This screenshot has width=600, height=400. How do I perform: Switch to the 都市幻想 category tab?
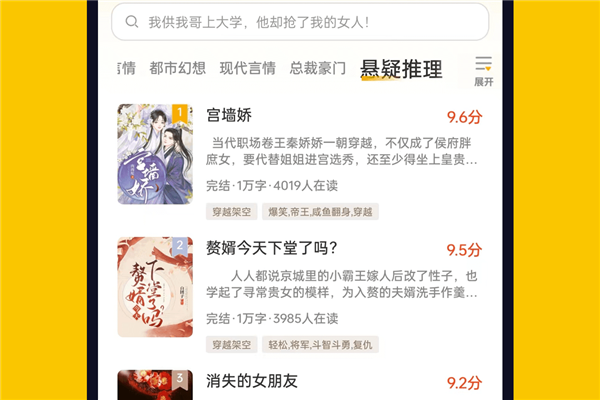point(177,68)
